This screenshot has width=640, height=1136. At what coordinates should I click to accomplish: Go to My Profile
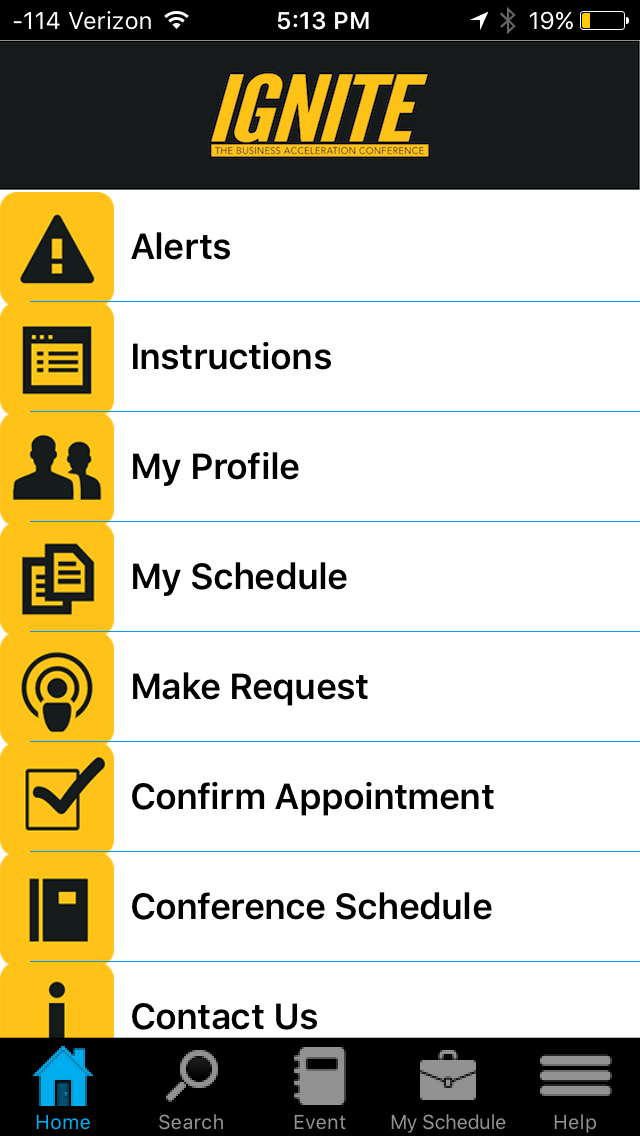320,467
